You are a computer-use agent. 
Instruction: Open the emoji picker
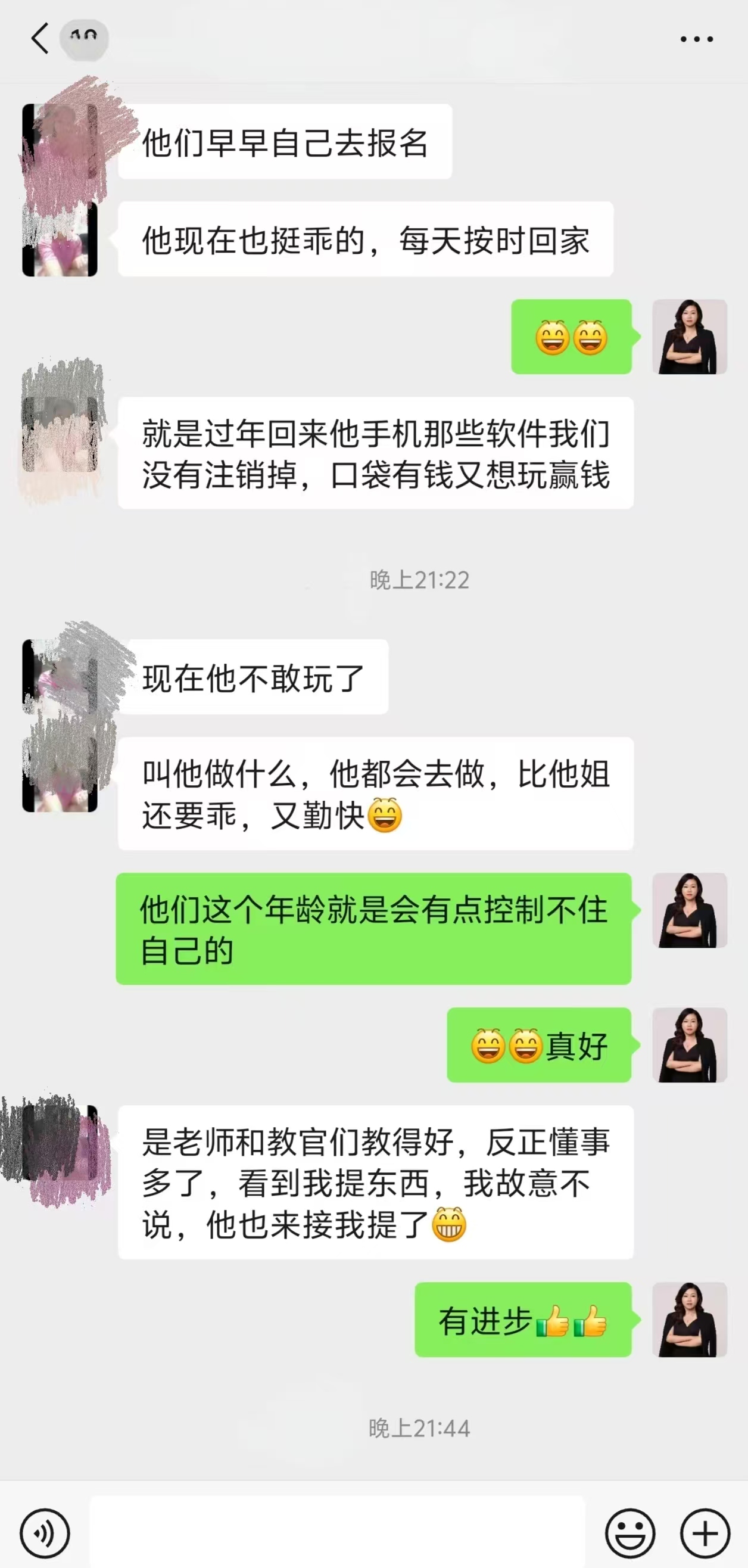coord(630,1533)
